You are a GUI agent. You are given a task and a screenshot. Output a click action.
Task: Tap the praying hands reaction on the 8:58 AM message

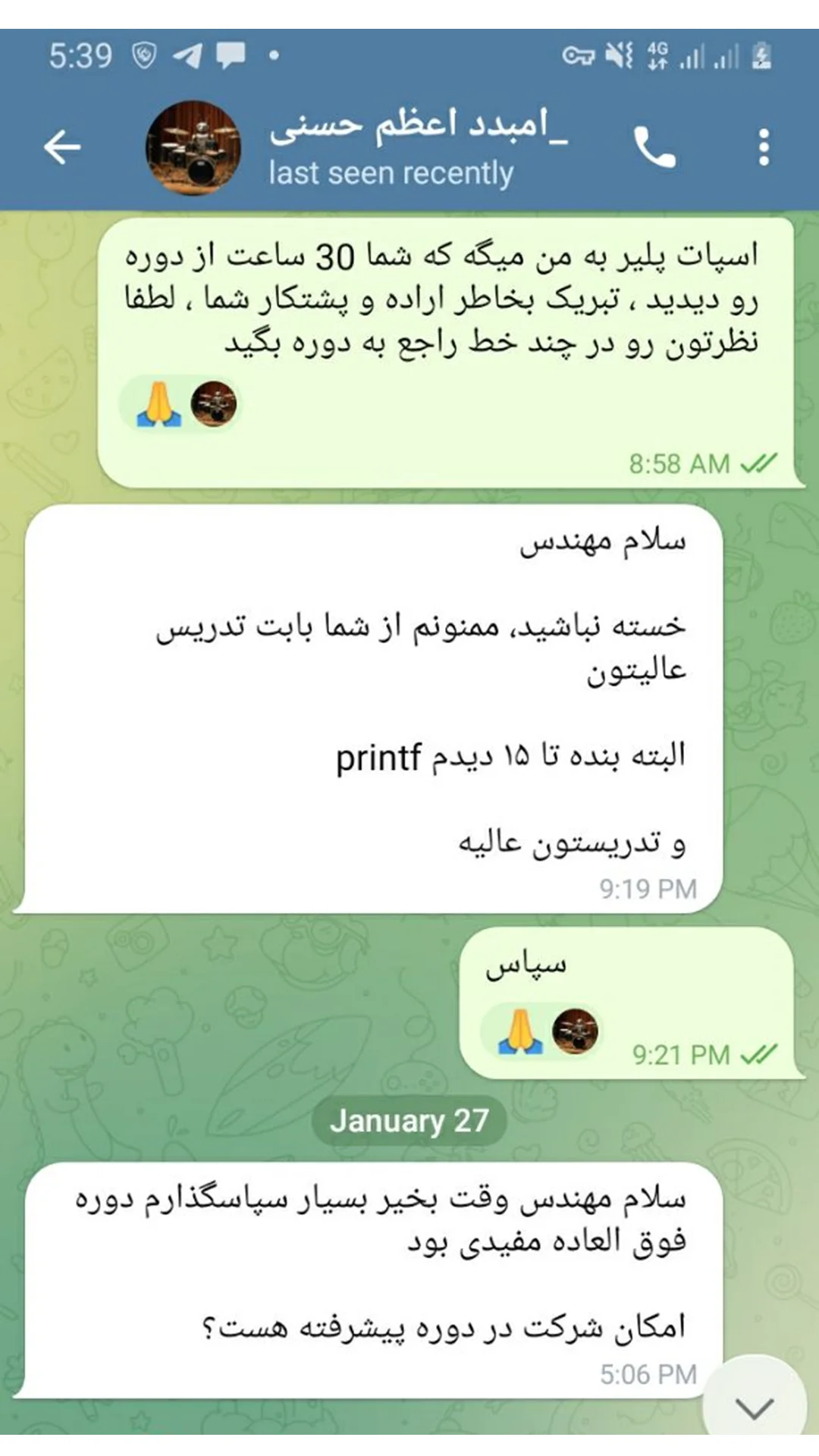click(x=158, y=404)
